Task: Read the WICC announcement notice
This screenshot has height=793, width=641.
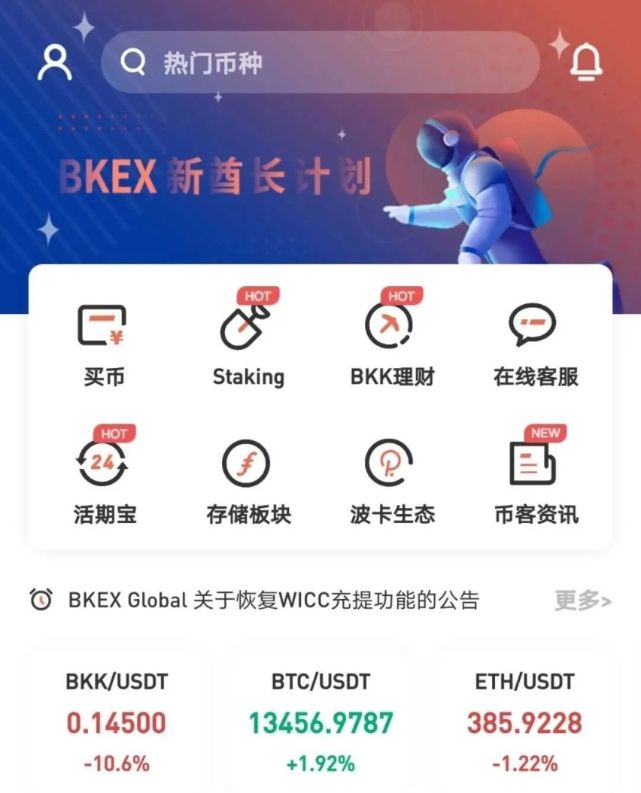Action: pyautogui.click(x=273, y=600)
